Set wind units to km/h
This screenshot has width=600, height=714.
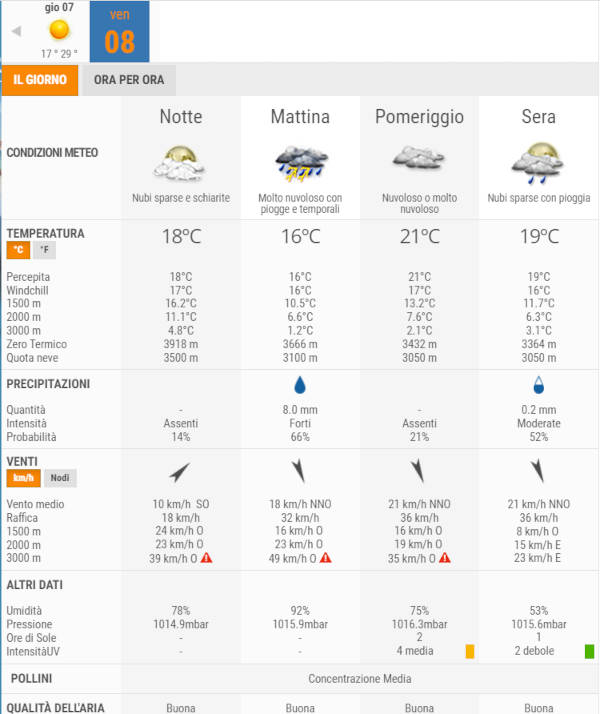coord(23,478)
